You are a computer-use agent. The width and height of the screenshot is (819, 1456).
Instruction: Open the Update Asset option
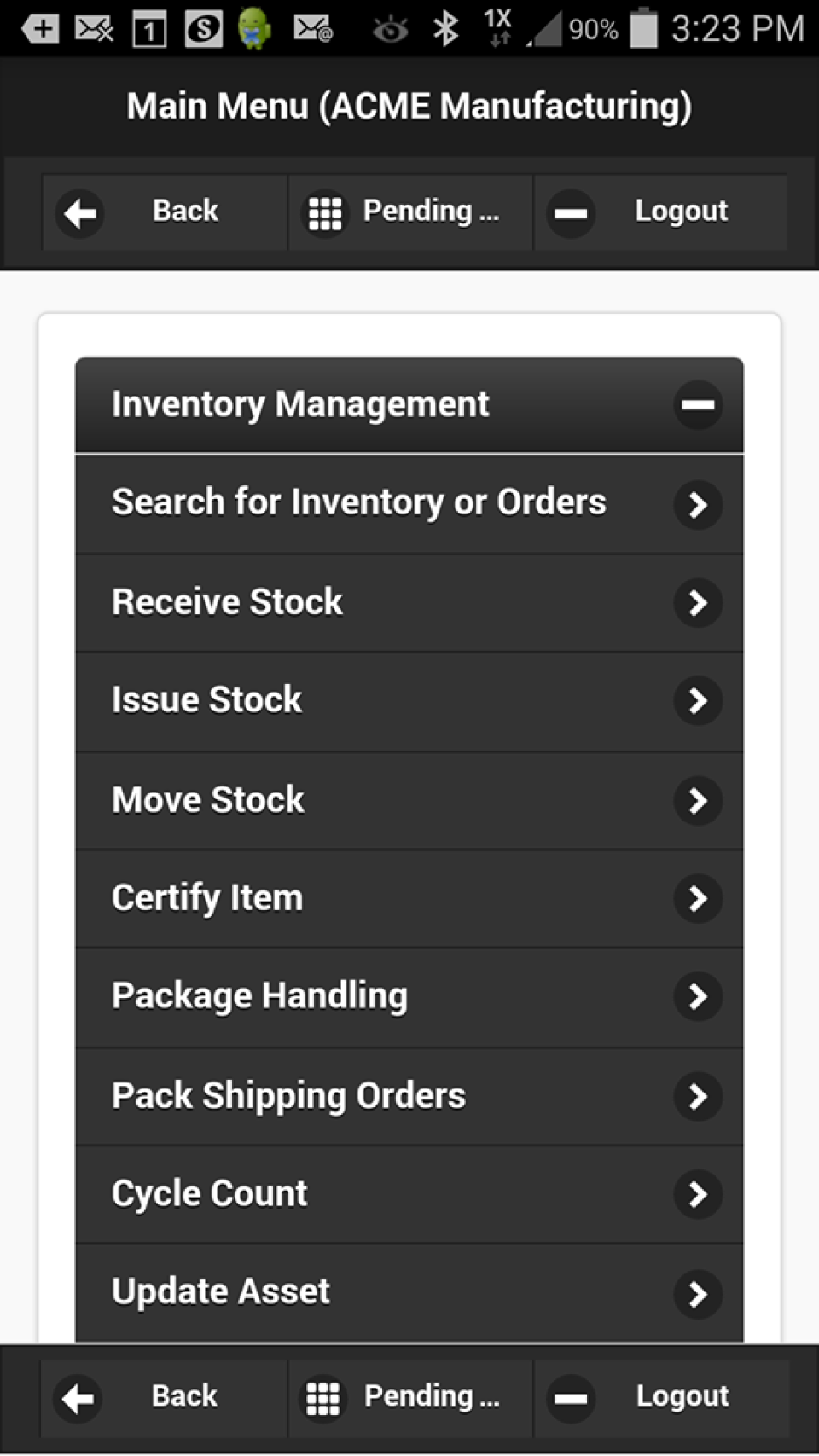tap(409, 1292)
